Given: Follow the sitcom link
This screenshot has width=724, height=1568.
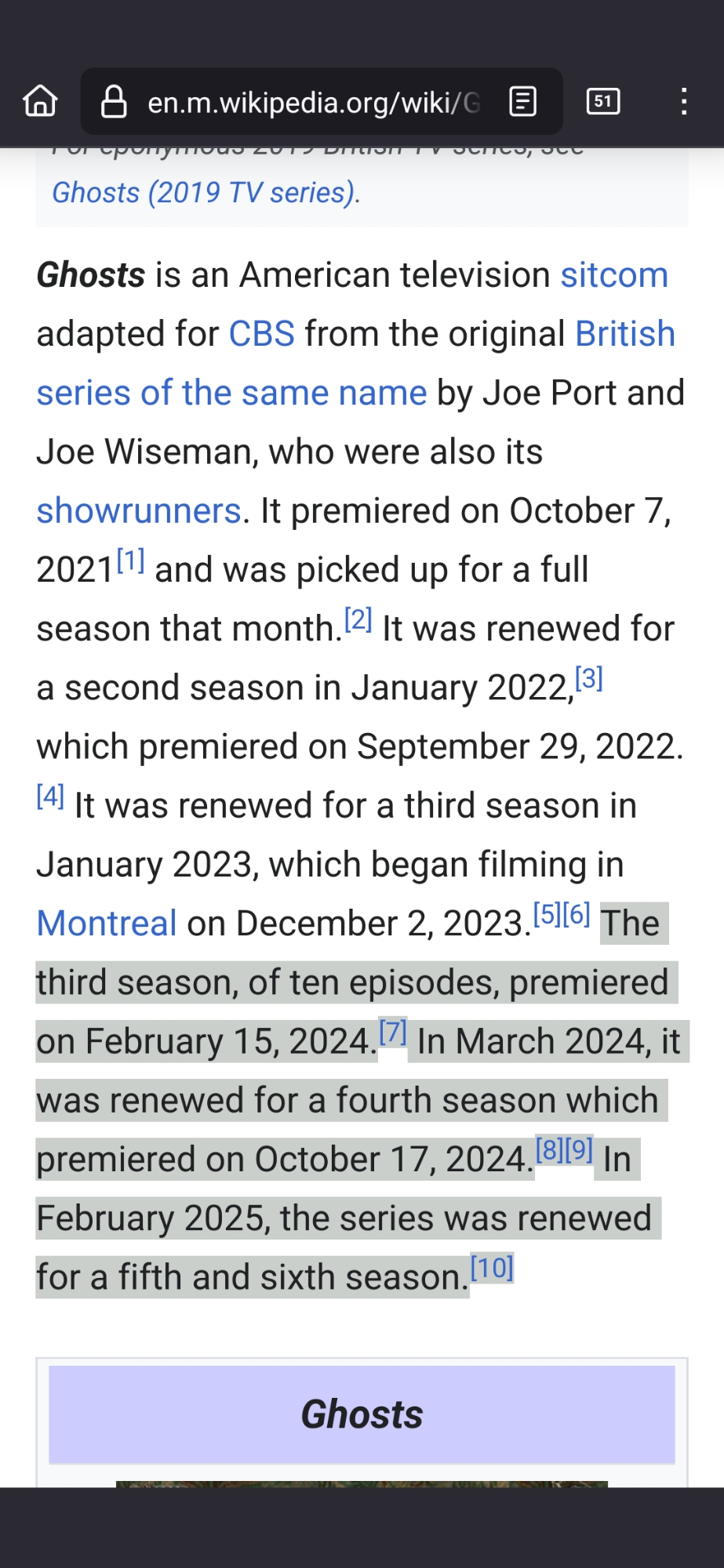Looking at the screenshot, I should pos(613,275).
